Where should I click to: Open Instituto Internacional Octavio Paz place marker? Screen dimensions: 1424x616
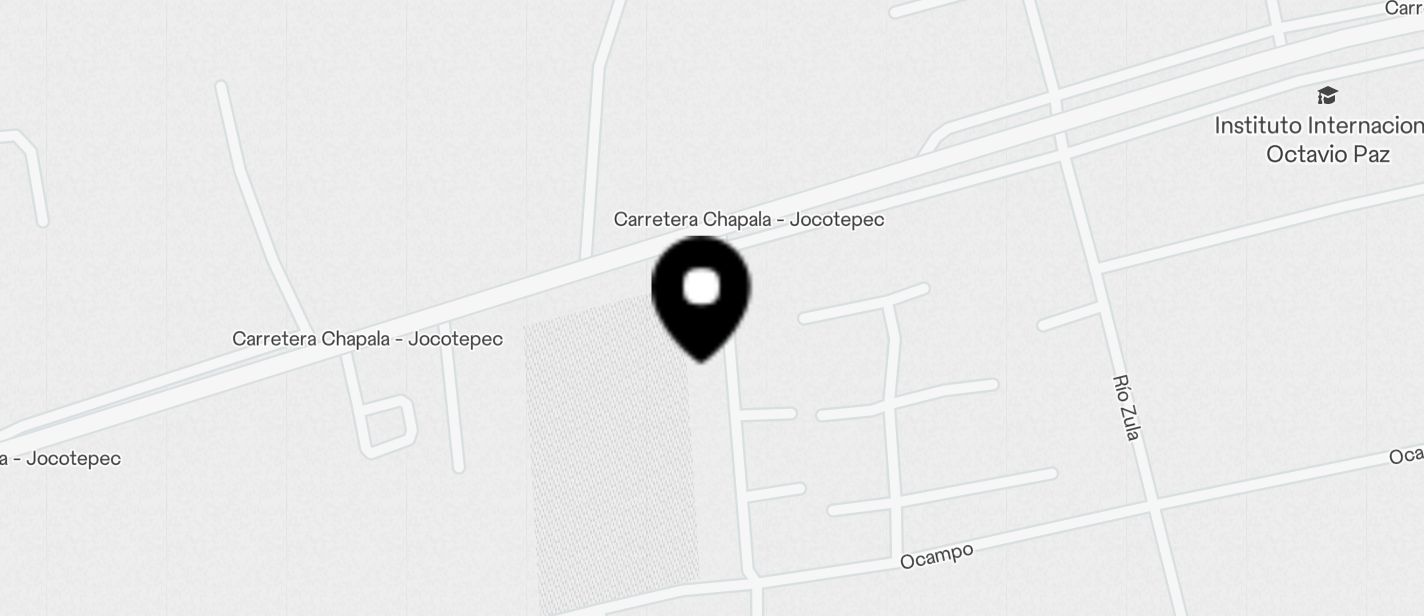[1326, 97]
